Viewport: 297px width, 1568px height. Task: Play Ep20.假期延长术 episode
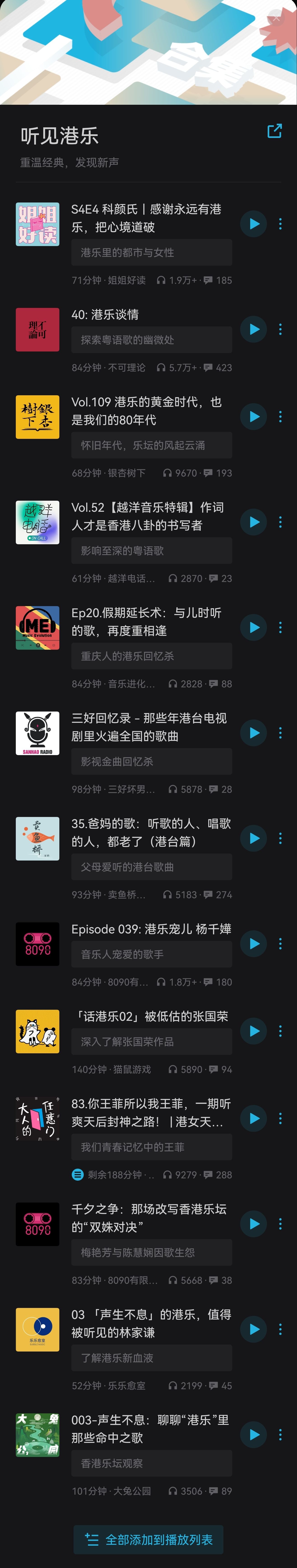254,628
